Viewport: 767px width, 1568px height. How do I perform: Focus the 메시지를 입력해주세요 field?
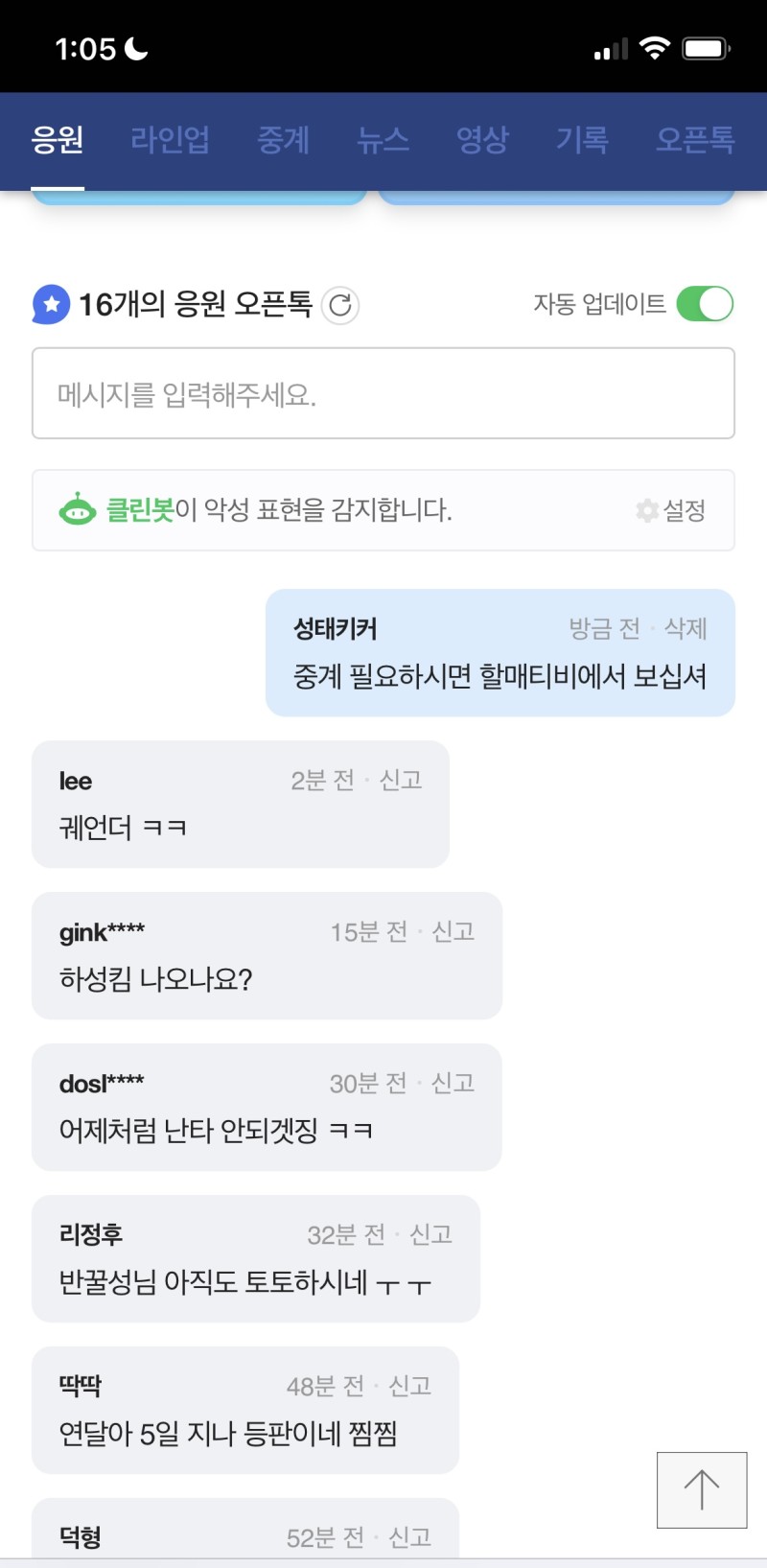coord(383,393)
